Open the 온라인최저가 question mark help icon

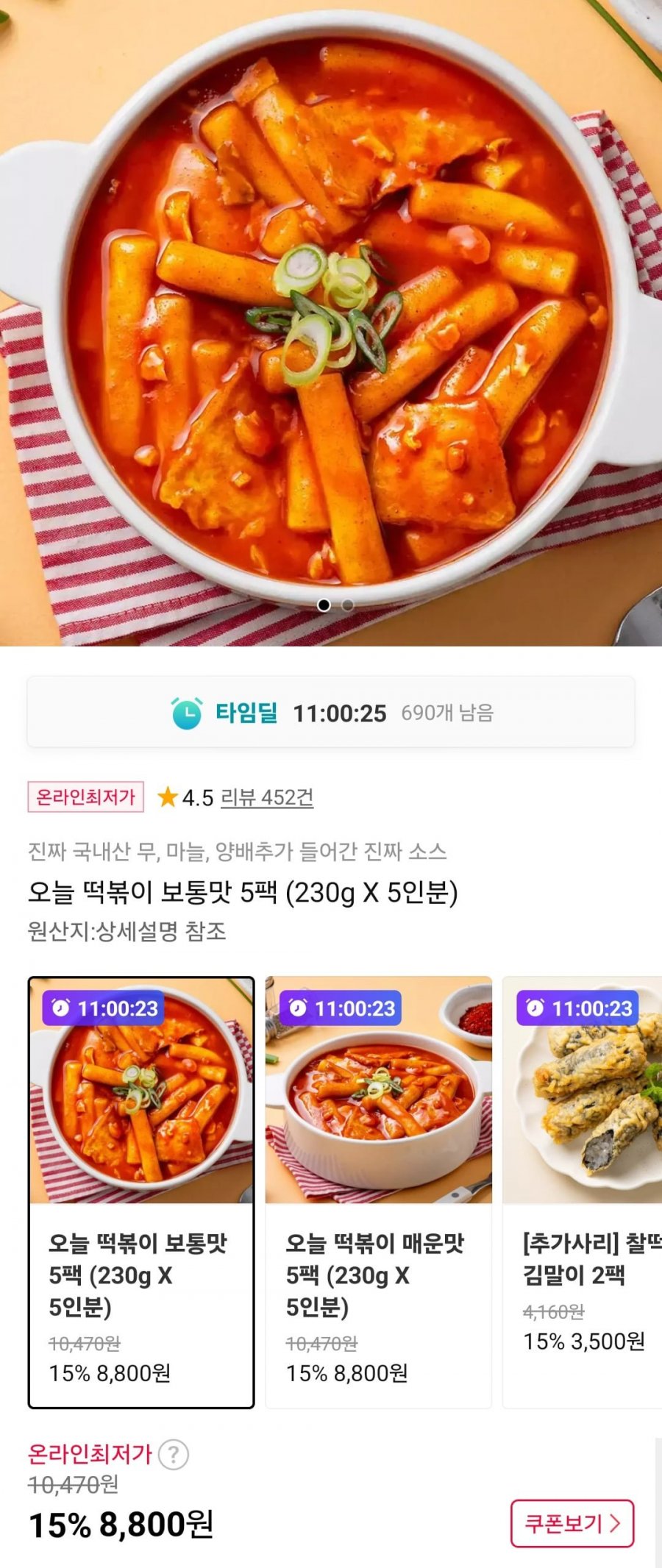coord(174,1455)
